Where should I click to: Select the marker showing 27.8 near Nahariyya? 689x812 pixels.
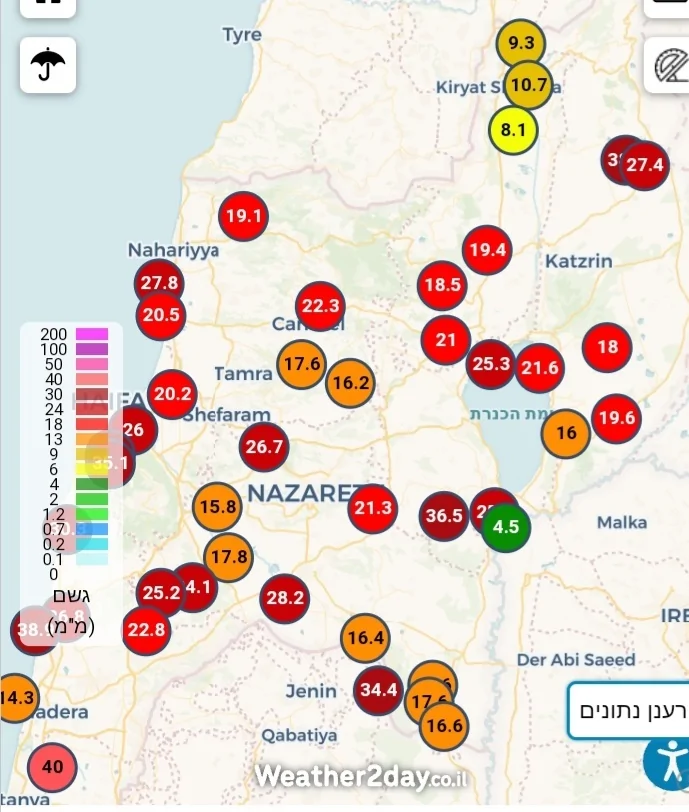[159, 283]
